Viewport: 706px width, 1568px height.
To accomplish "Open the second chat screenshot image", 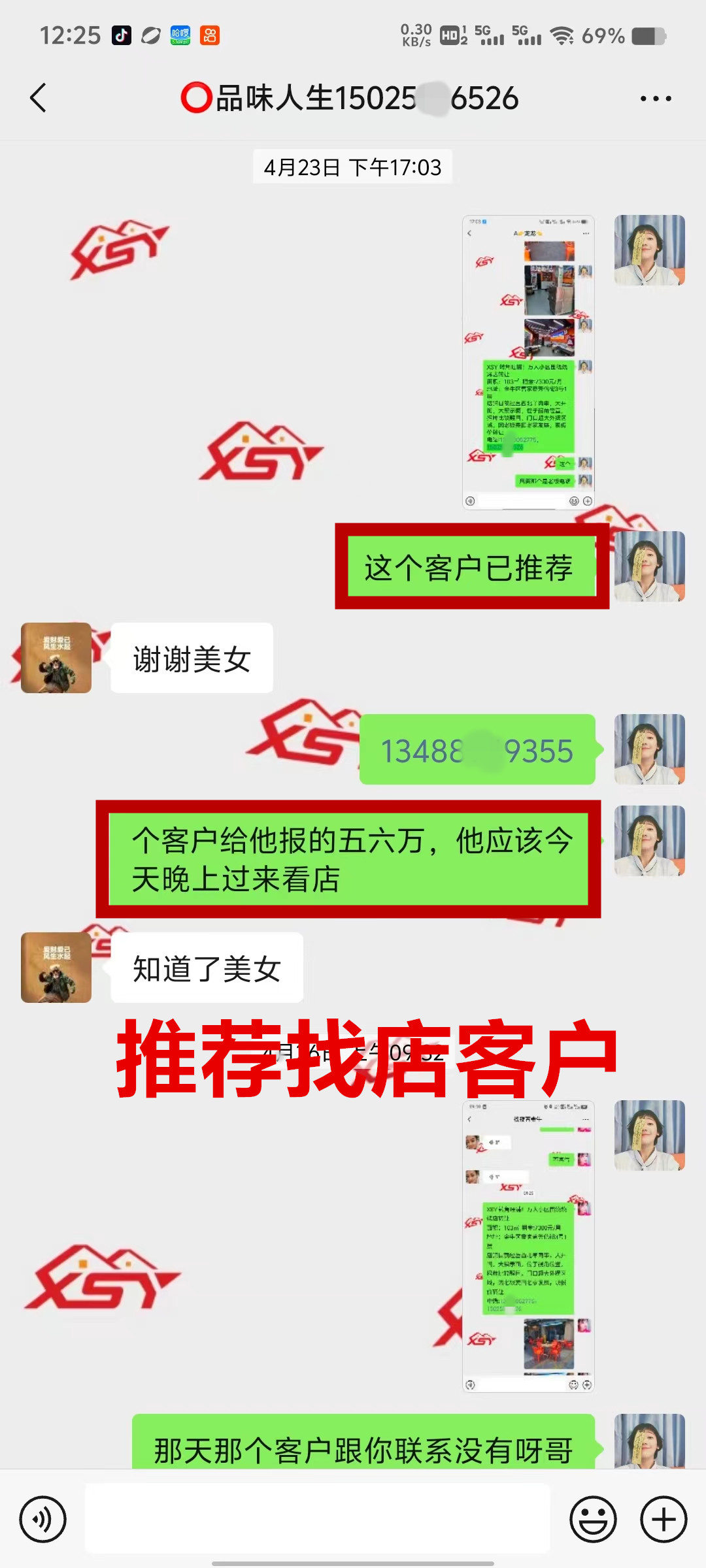I will tap(528, 1247).
